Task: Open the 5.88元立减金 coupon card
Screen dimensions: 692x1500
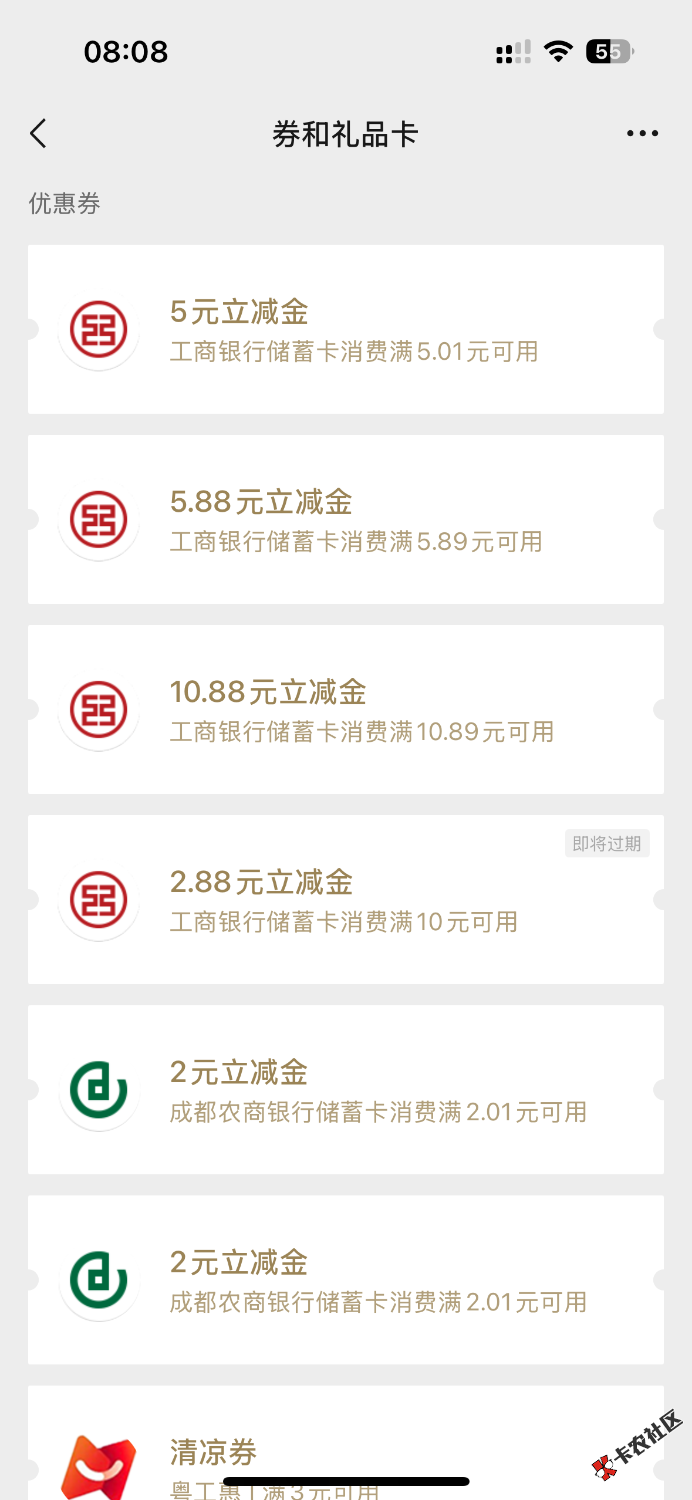Action: pyautogui.click(x=346, y=519)
